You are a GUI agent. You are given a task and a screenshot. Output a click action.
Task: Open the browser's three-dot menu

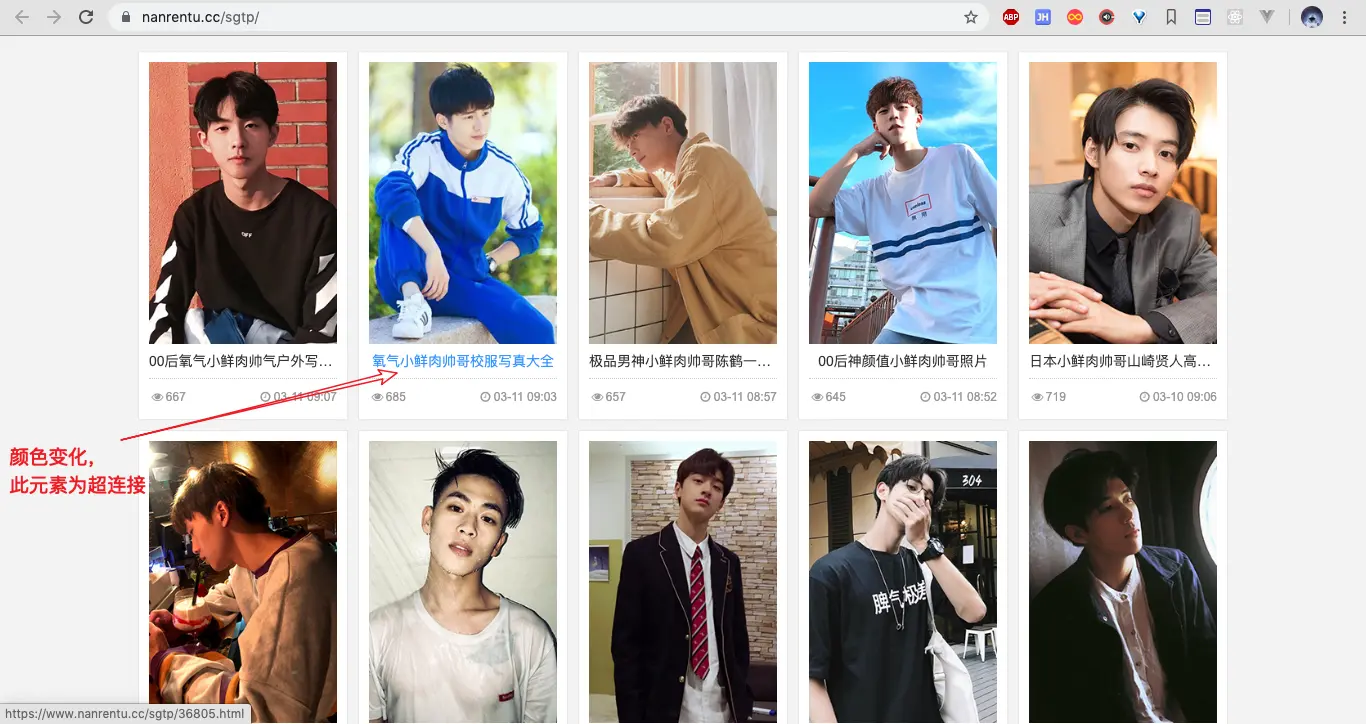click(x=1344, y=17)
